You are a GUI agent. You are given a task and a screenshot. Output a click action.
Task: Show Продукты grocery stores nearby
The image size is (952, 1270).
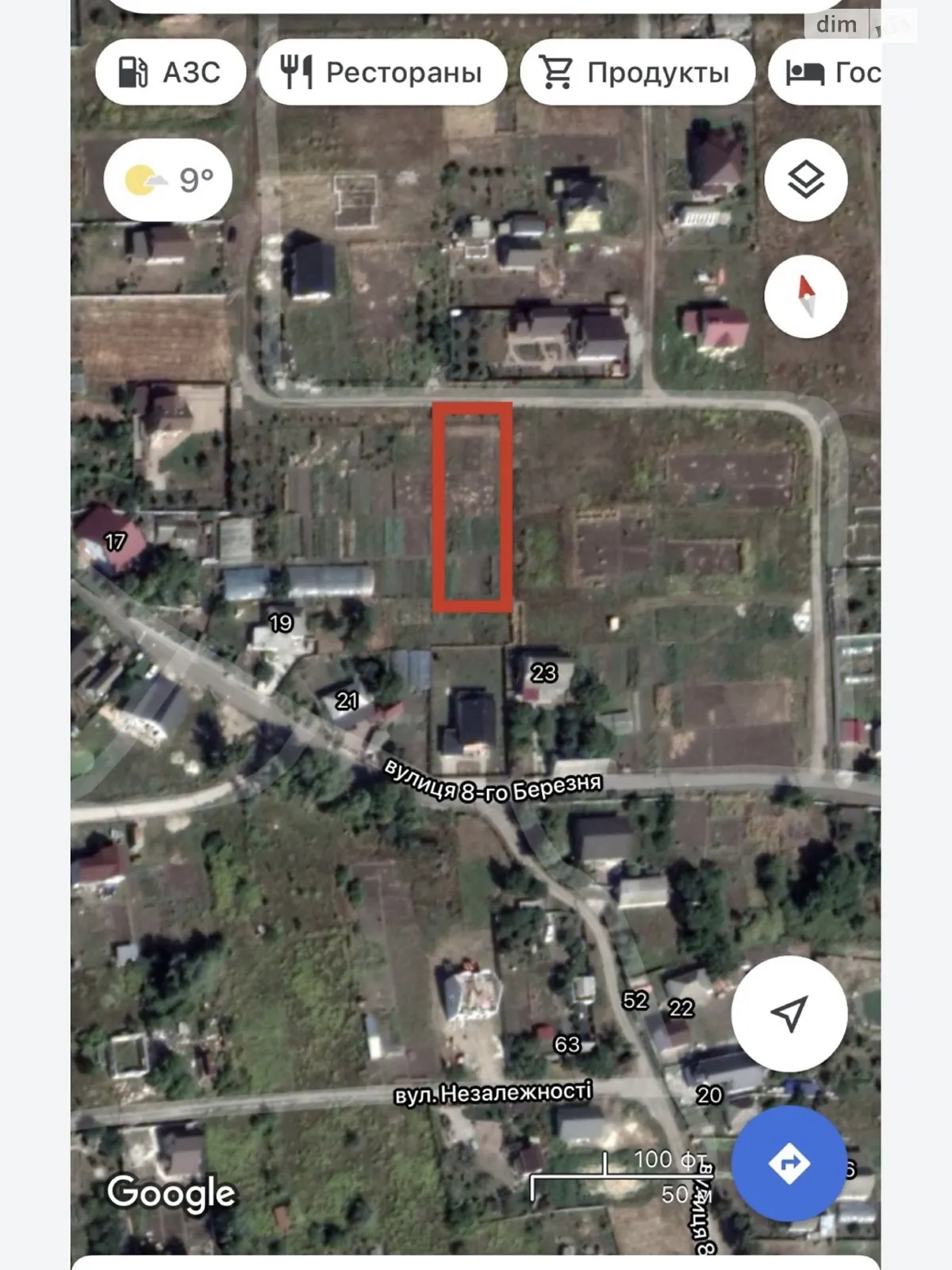point(636,72)
